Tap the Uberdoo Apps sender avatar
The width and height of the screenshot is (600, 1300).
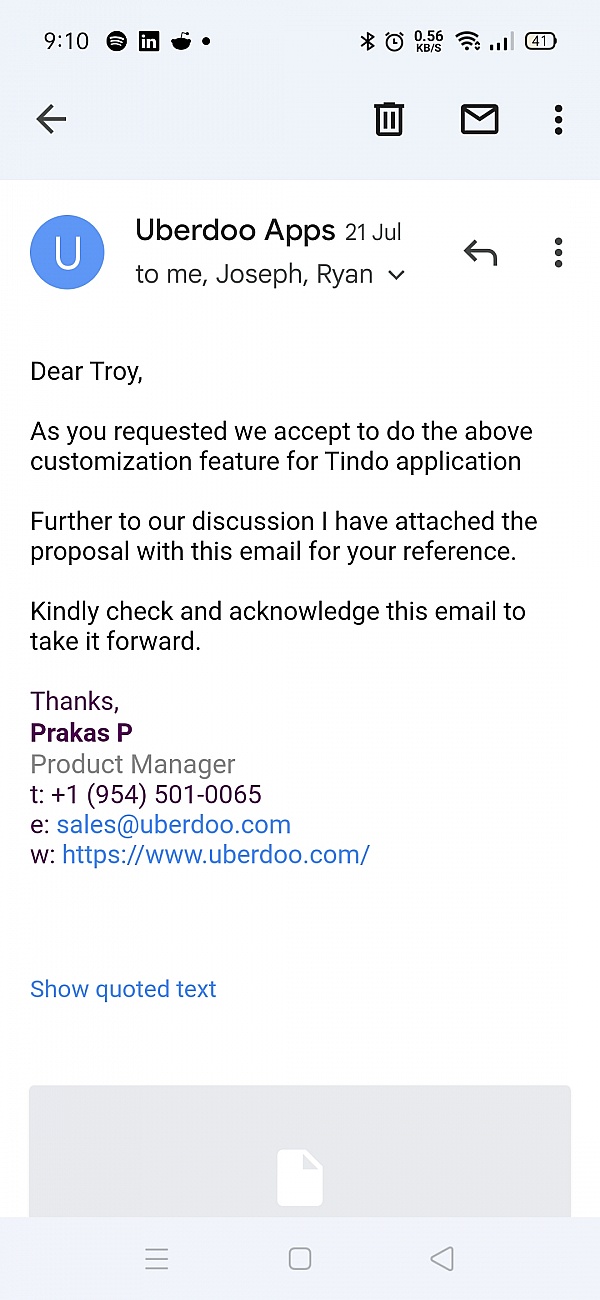point(67,252)
